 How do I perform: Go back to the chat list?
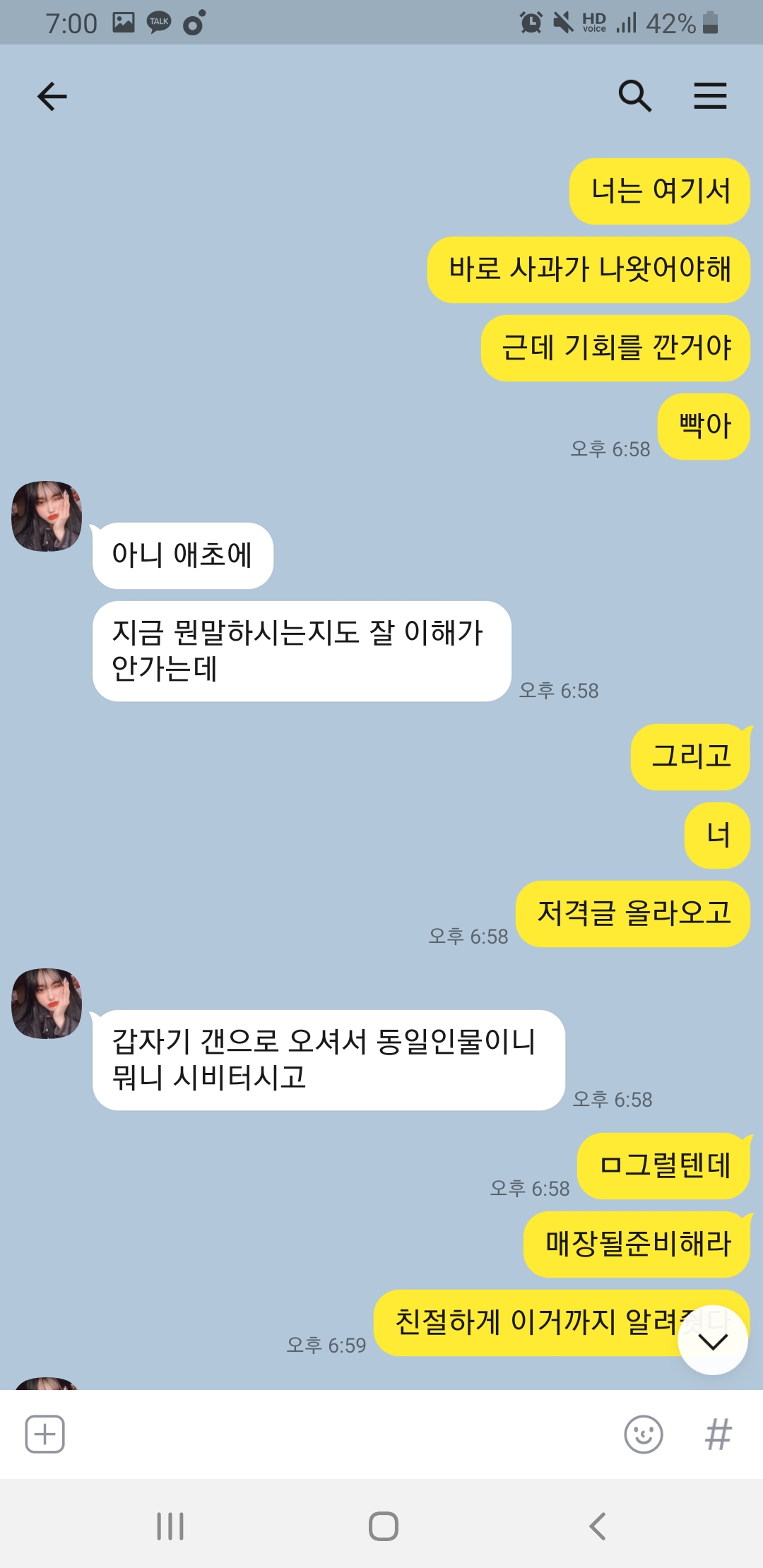pos(52,97)
